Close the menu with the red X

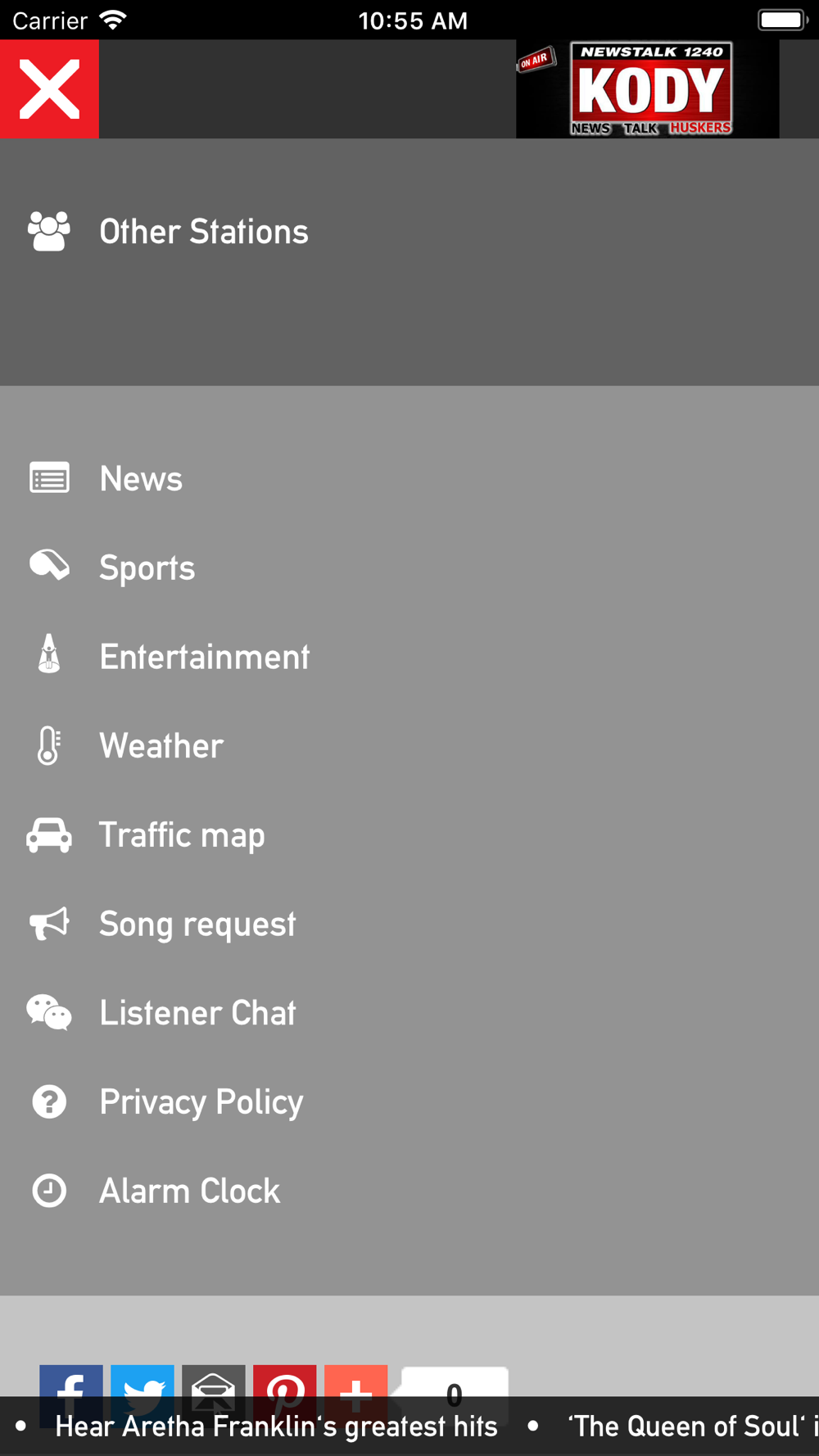pyautogui.click(x=49, y=88)
